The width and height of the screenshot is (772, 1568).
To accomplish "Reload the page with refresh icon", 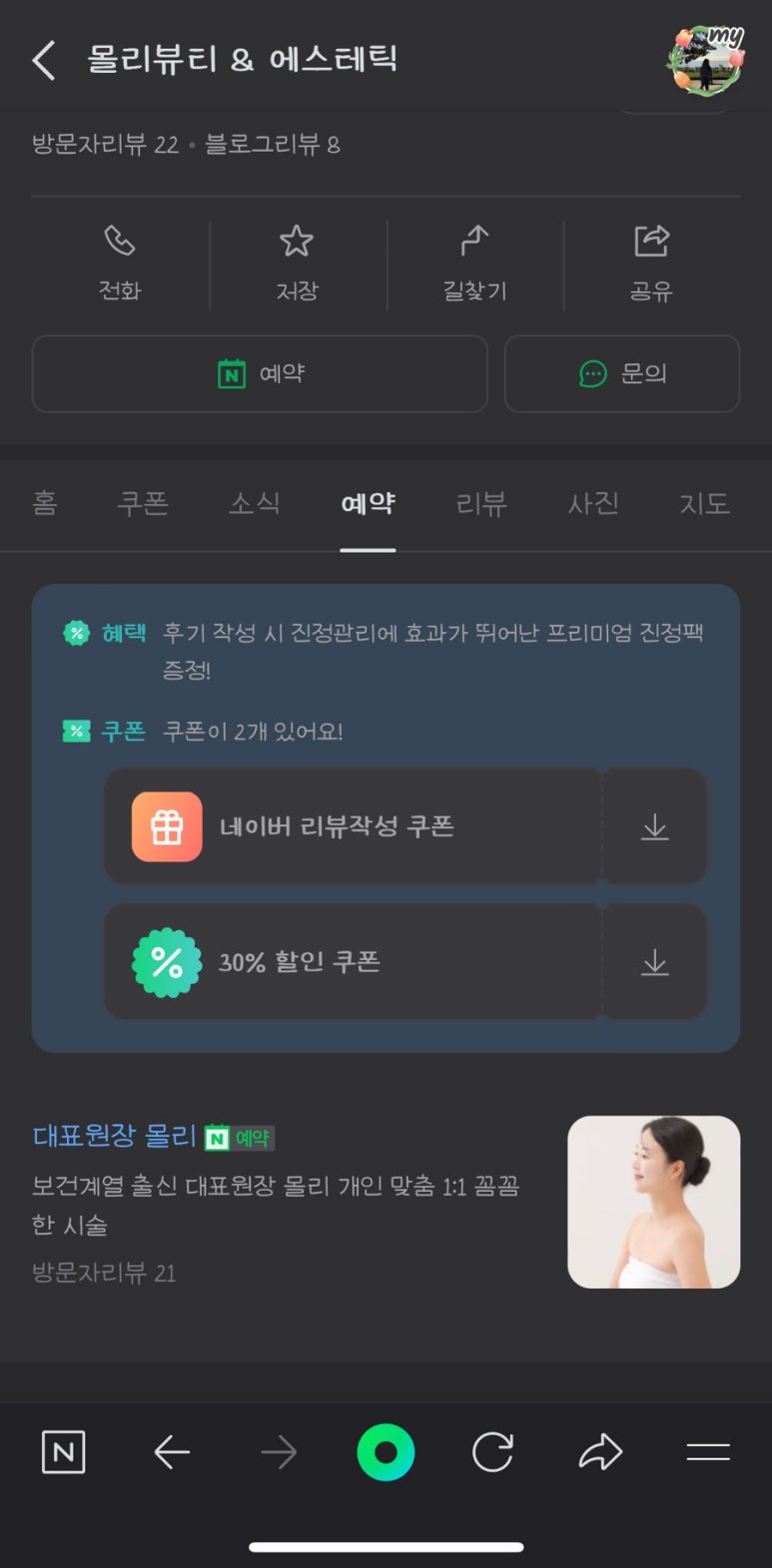I will (492, 1452).
